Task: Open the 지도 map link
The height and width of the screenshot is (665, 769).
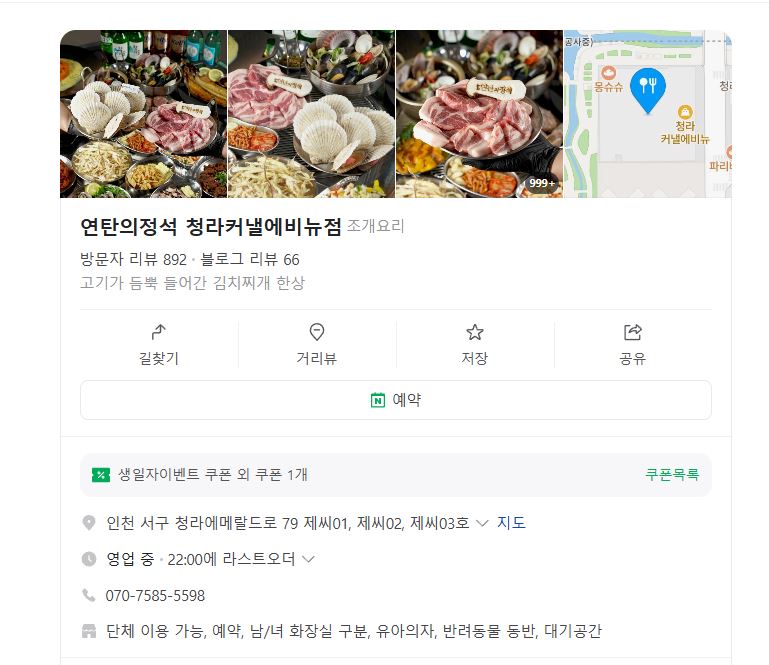Action: [x=511, y=523]
